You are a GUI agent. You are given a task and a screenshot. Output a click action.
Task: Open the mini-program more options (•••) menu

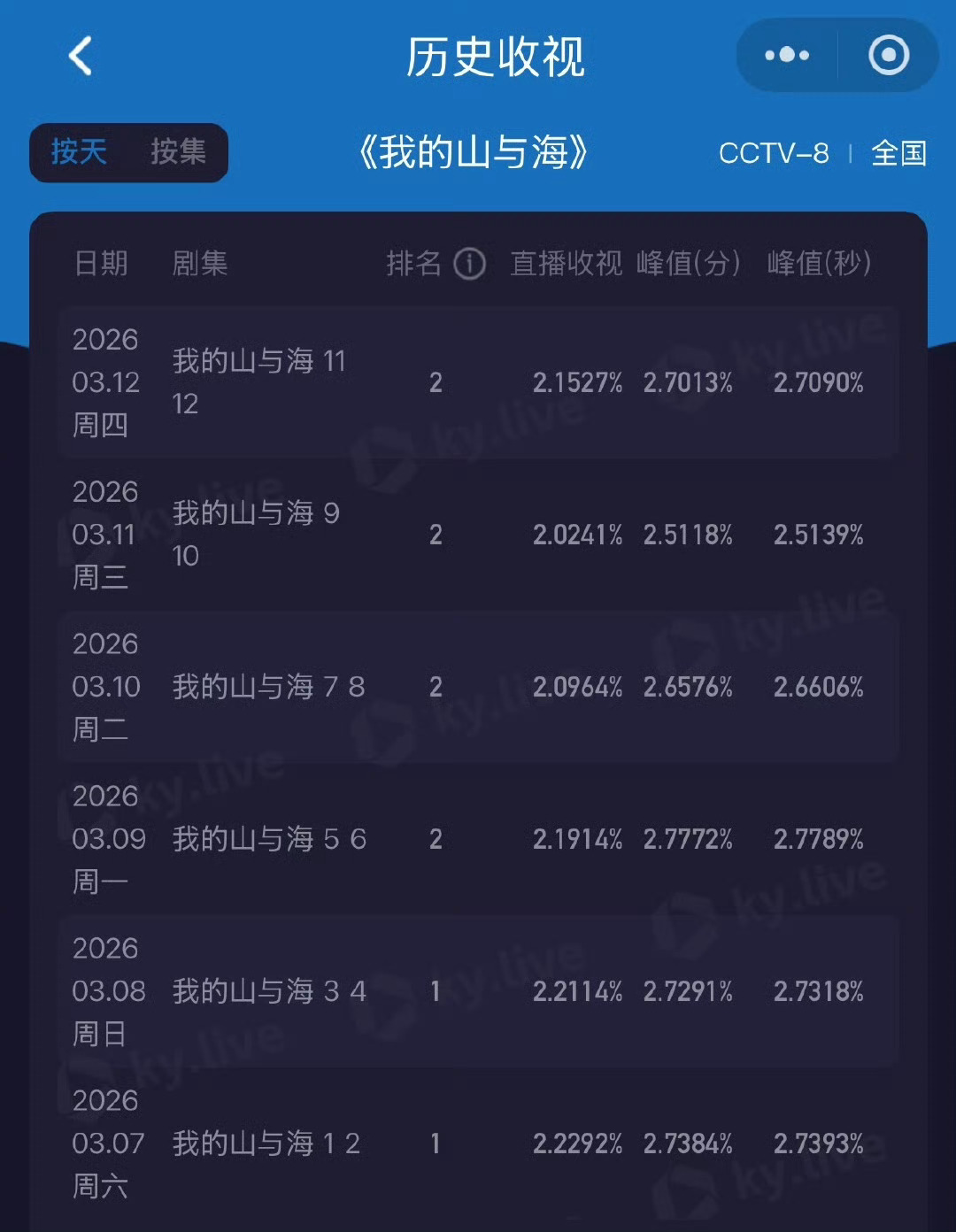click(786, 54)
